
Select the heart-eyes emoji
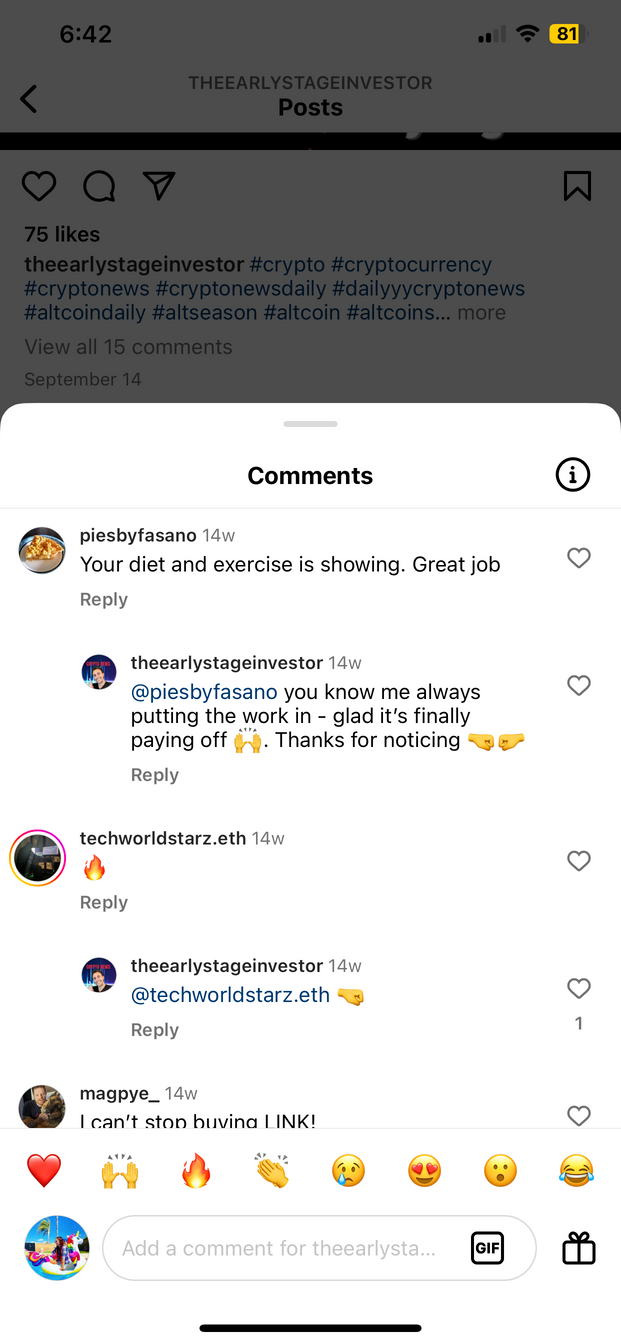(x=425, y=1170)
